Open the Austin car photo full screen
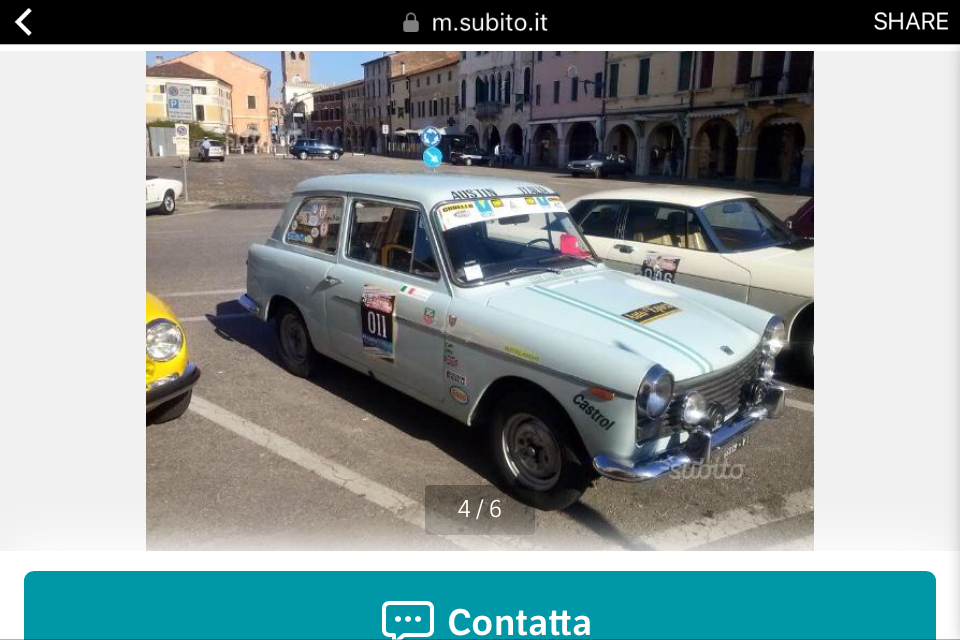This screenshot has height=640, width=960. coord(480,300)
